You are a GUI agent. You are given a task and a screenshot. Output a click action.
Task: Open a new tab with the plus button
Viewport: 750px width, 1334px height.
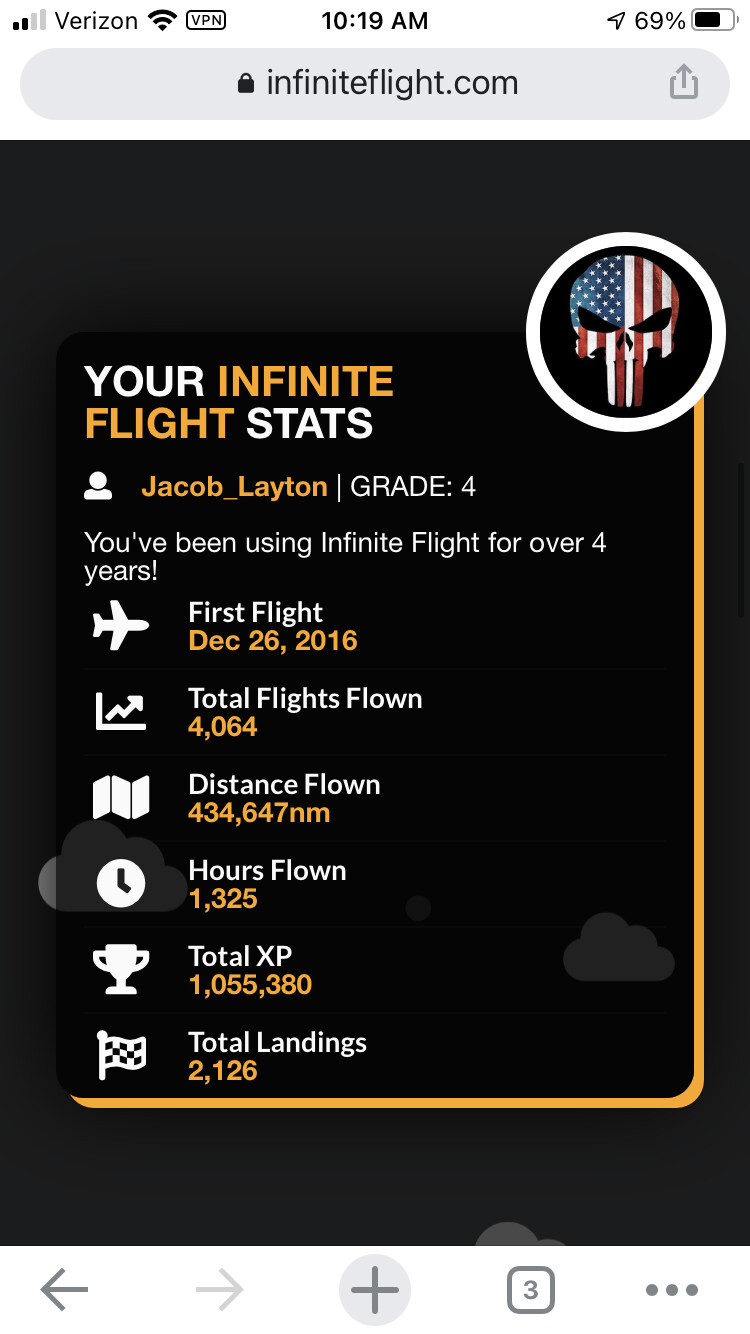375,1290
